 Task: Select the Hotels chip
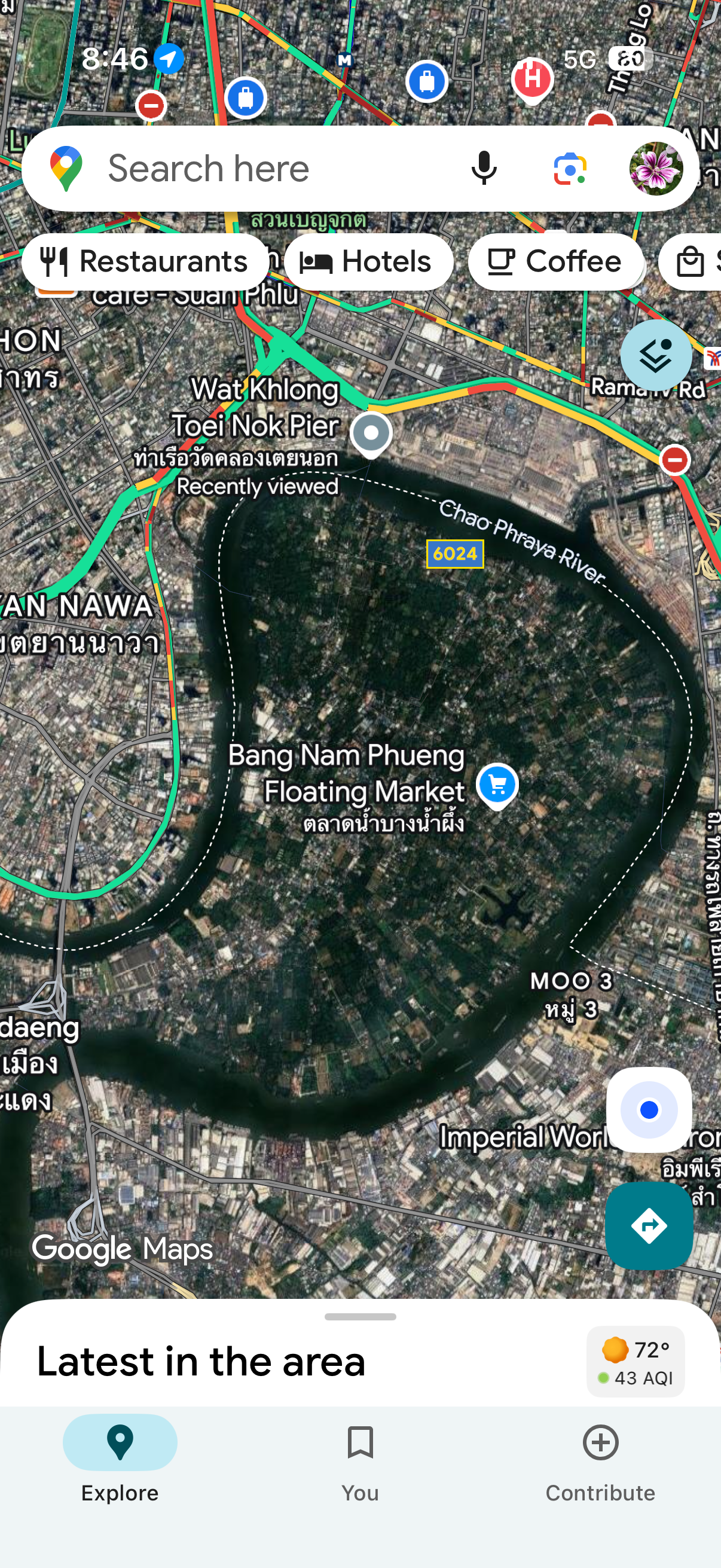[369, 262]
